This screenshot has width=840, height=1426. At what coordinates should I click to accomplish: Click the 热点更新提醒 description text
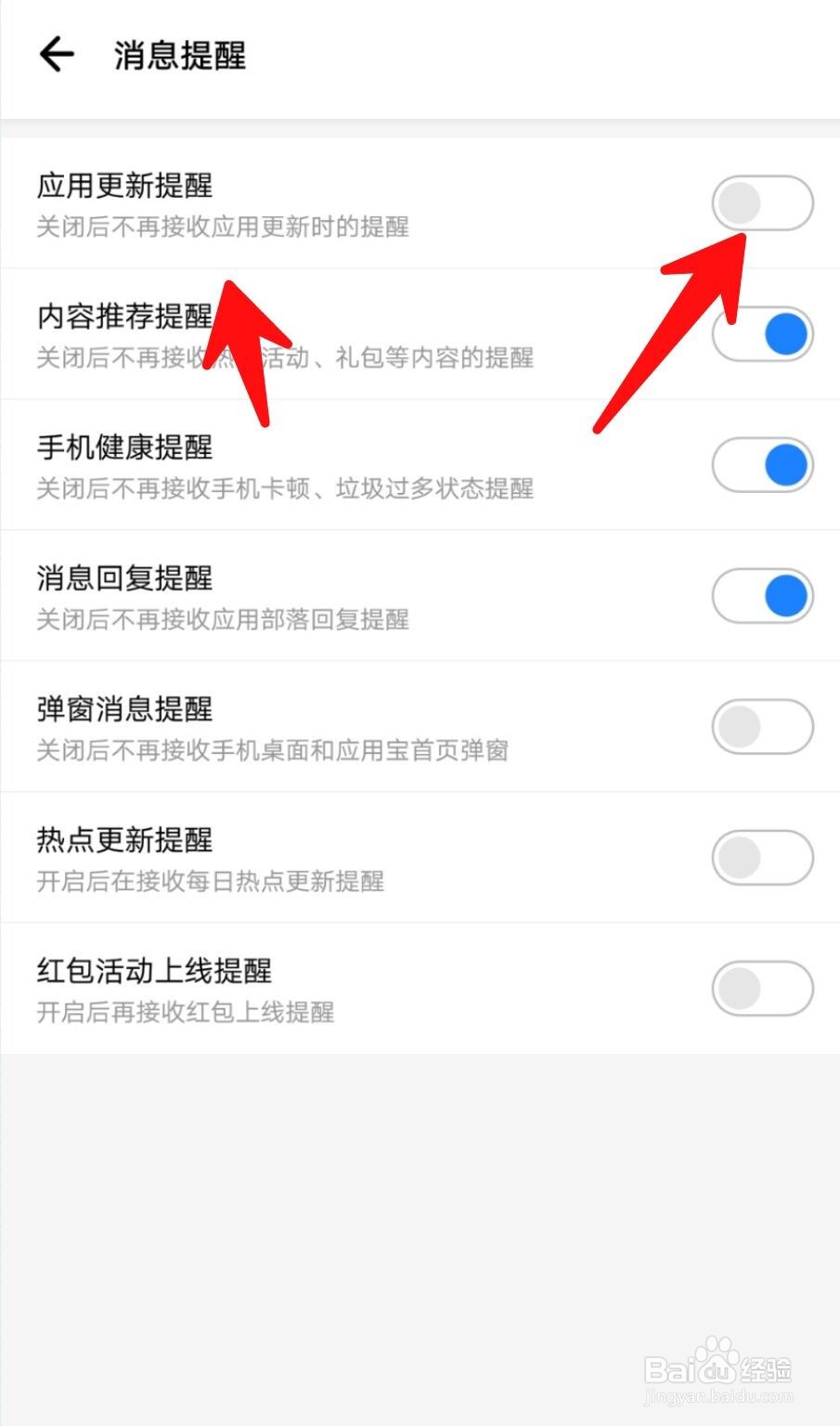(210, 882)
